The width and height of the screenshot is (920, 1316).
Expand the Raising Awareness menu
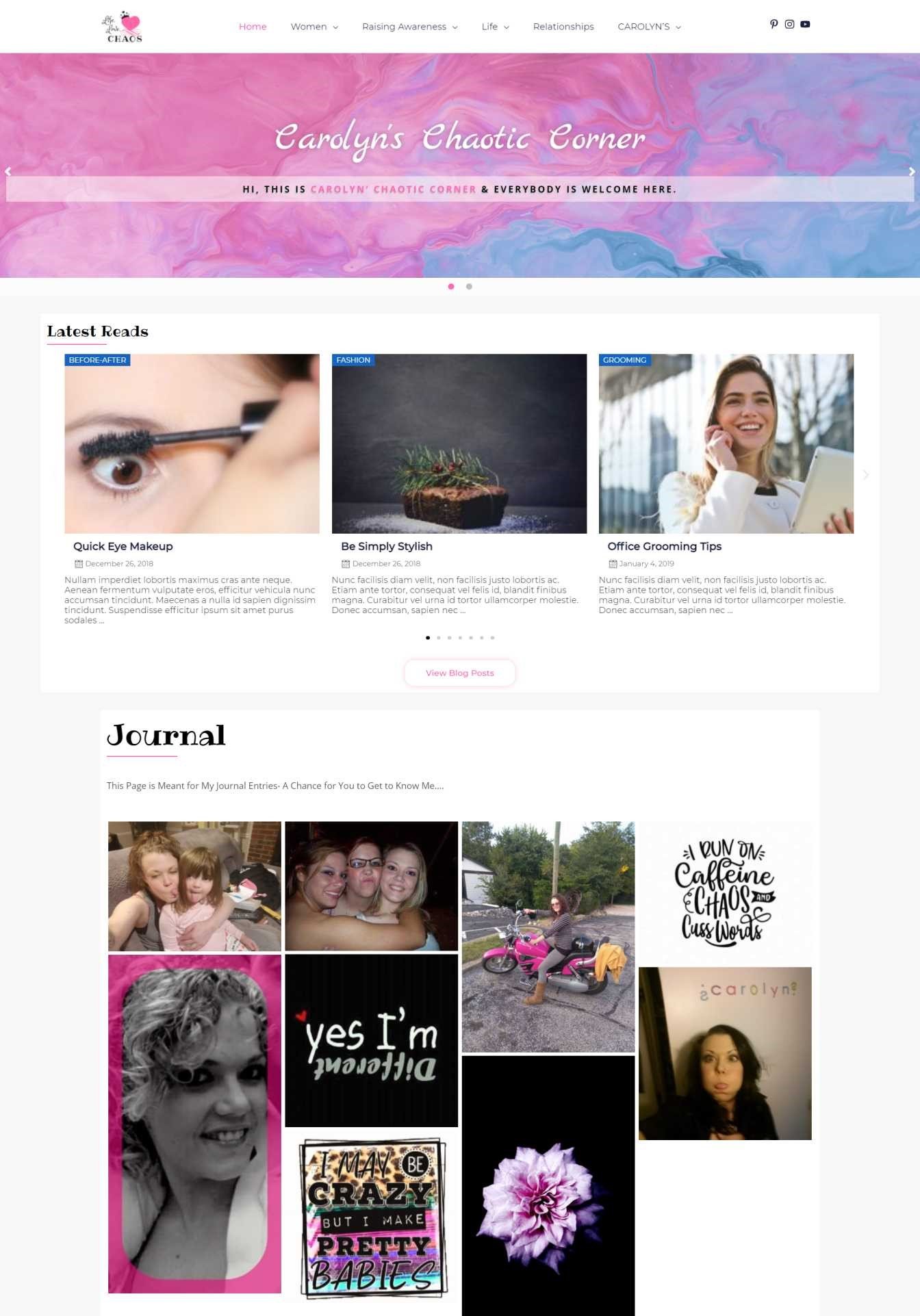pyautogui.click(x=409, y=27)
